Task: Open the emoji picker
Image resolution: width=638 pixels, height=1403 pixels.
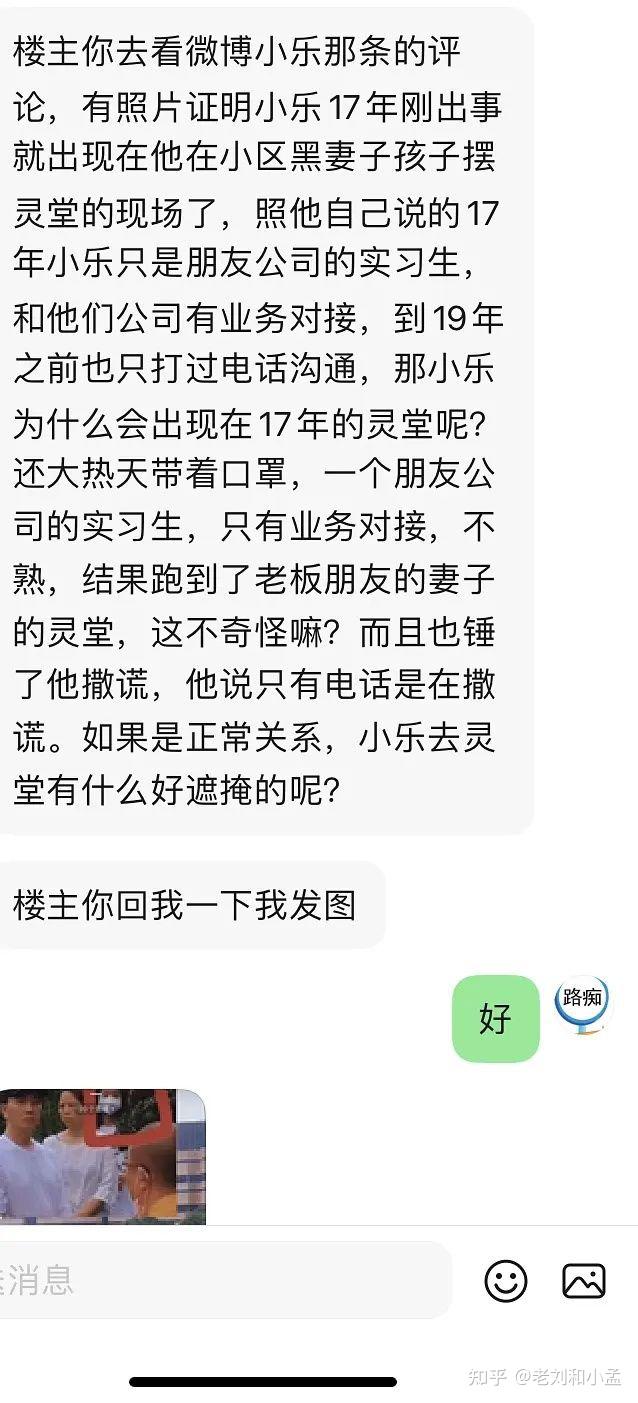Action: pos(506,1280)
